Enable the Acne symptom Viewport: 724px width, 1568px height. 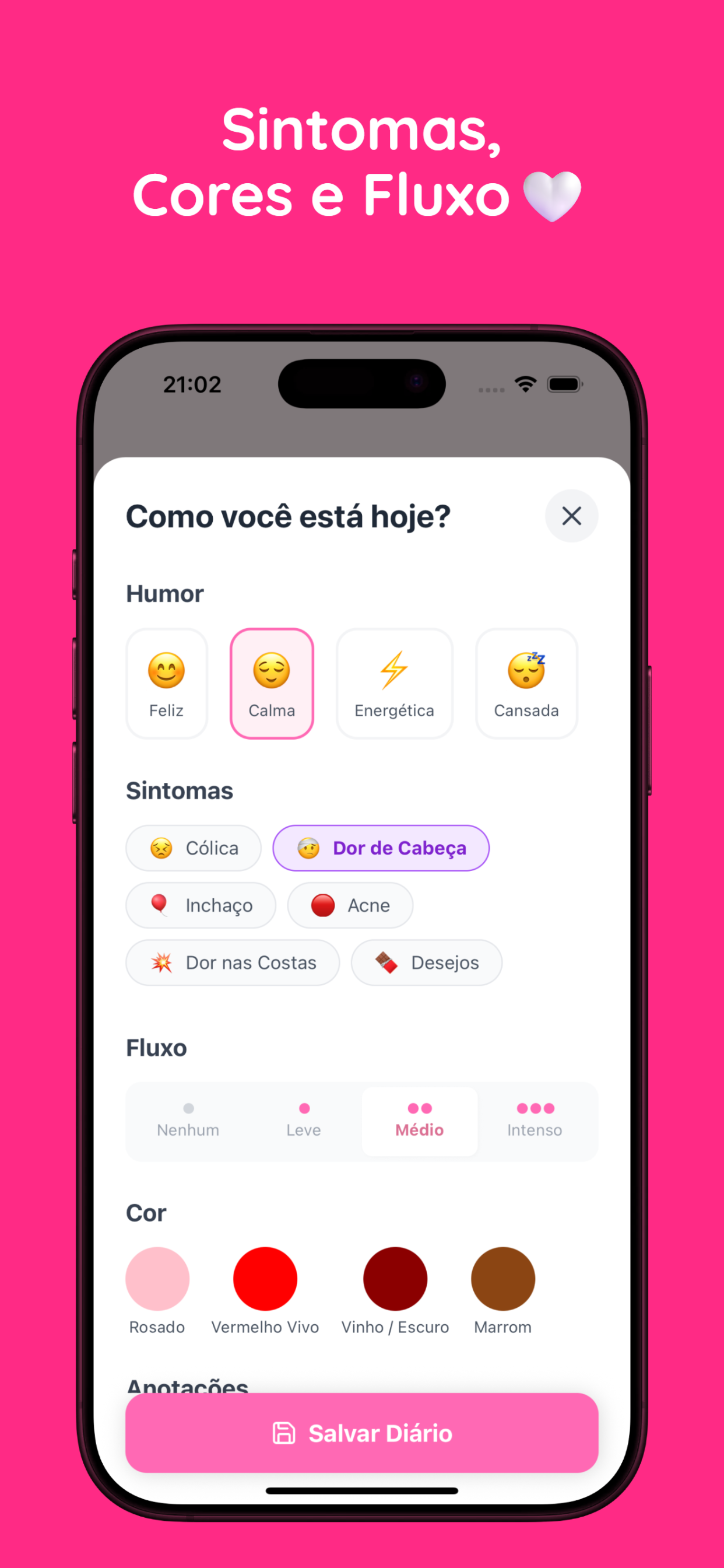(x=350, y=905)
